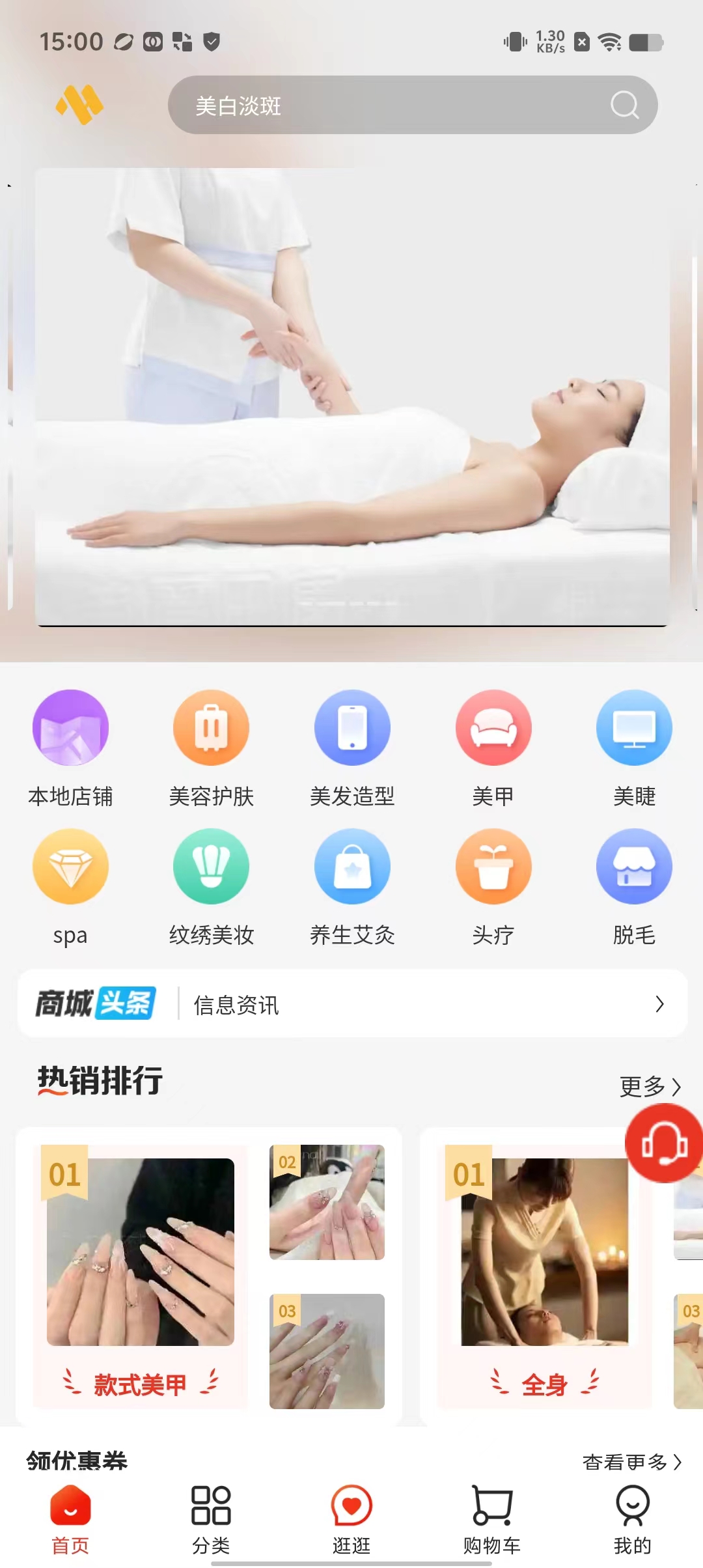This screenshot has width=703, height=1568.
Task: Open the 购物车 tab
Action: [492, 1517]
